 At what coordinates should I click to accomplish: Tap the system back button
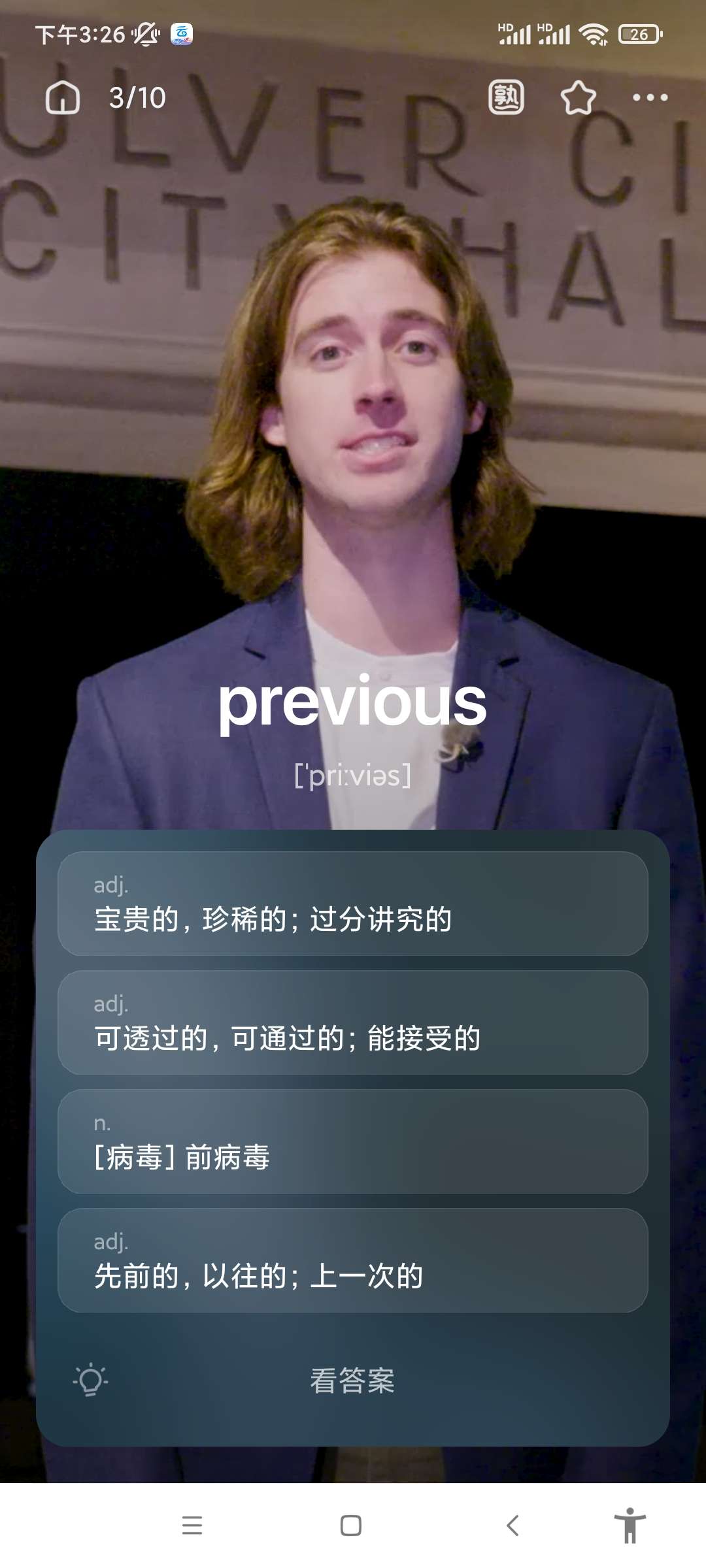click(x=513, y=1526)
